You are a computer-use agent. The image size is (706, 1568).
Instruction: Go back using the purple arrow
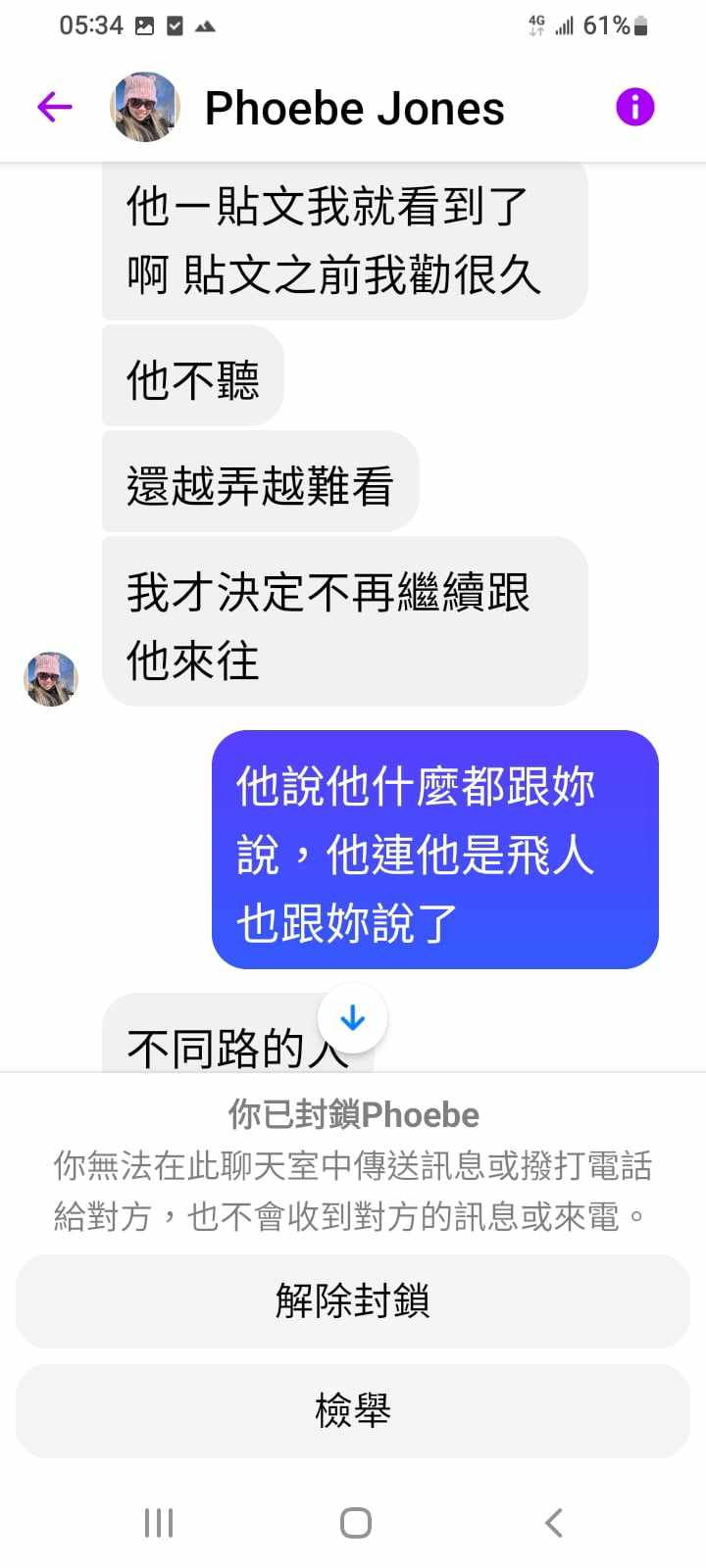55,107
